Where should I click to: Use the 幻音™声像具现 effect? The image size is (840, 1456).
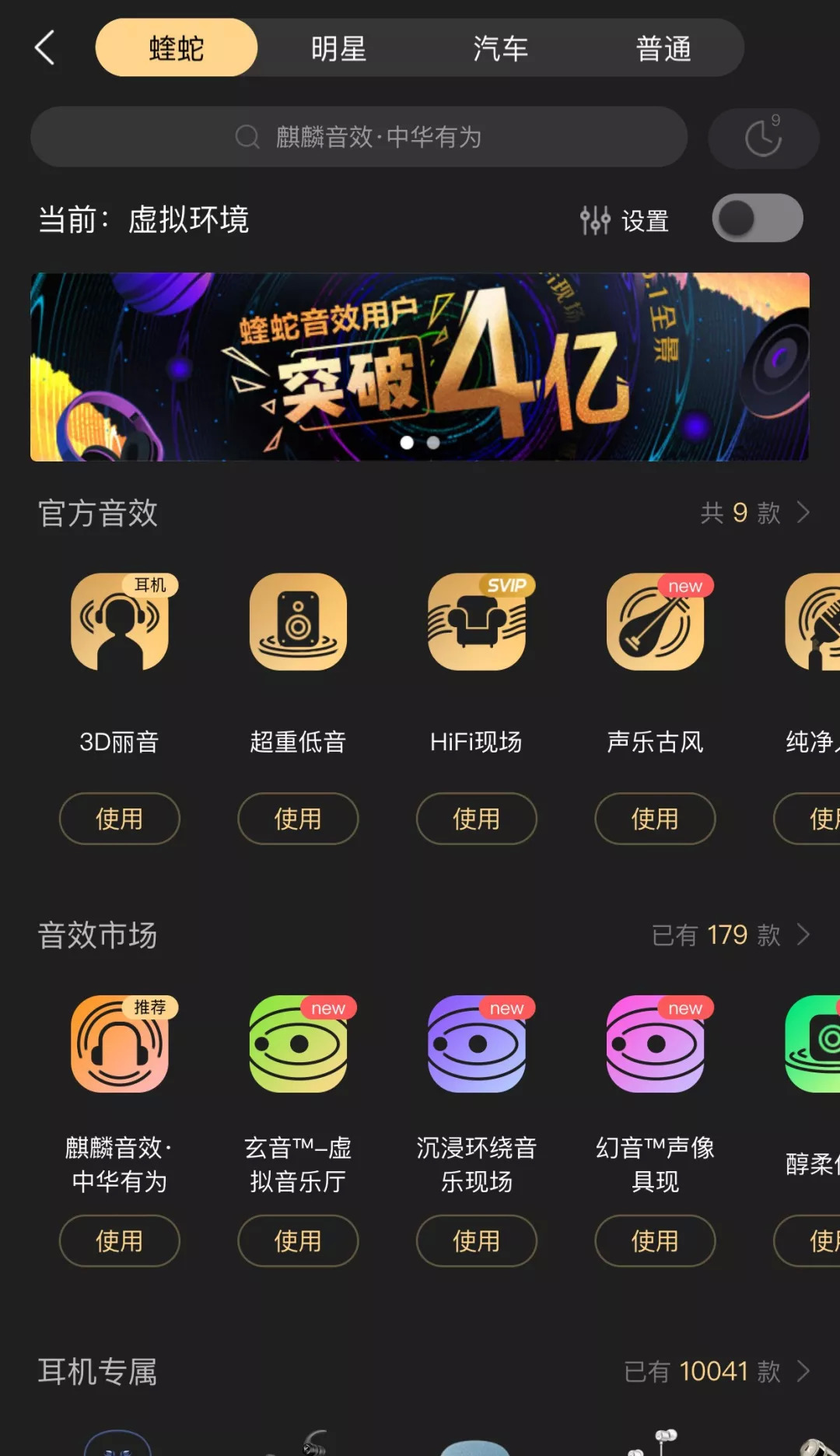pos(655,1240)
